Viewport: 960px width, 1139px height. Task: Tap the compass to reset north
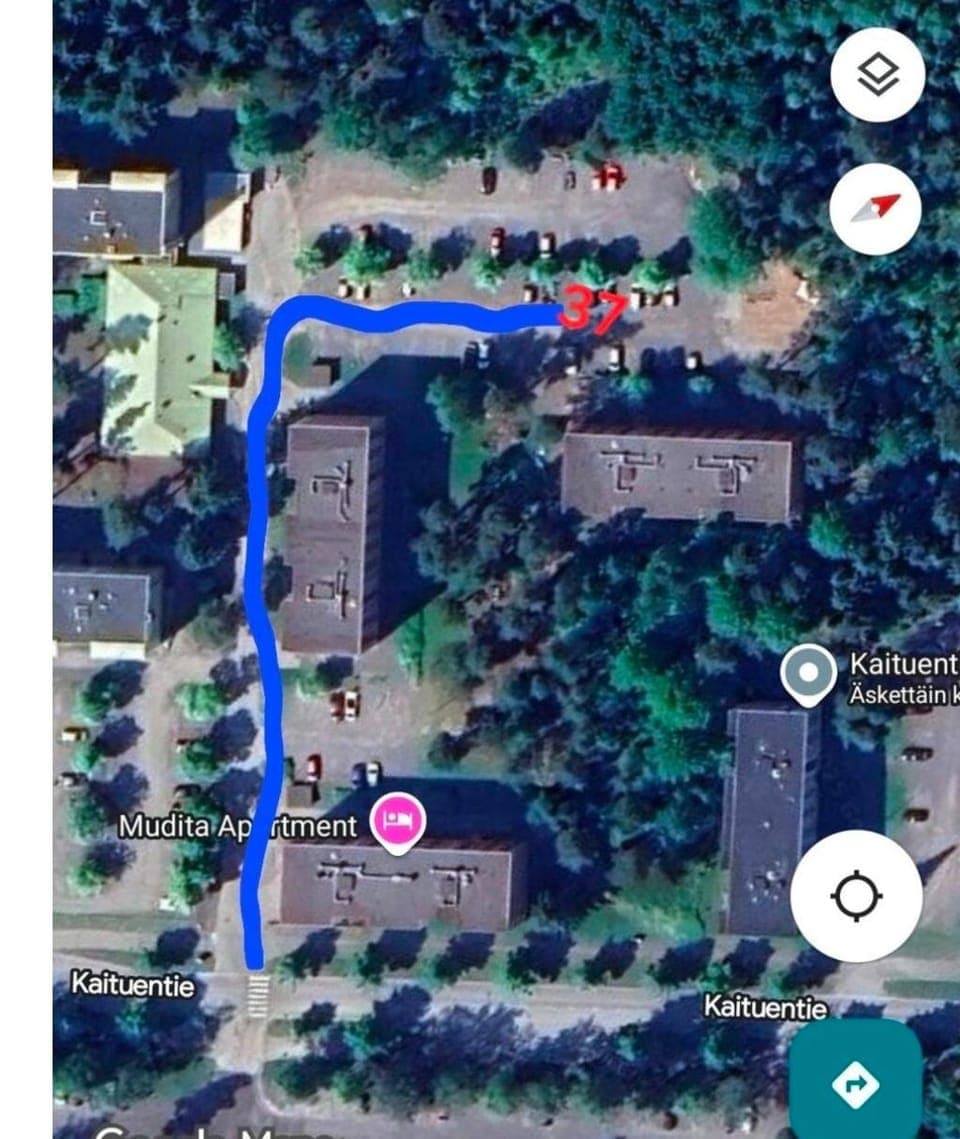(x=875, y=209)
